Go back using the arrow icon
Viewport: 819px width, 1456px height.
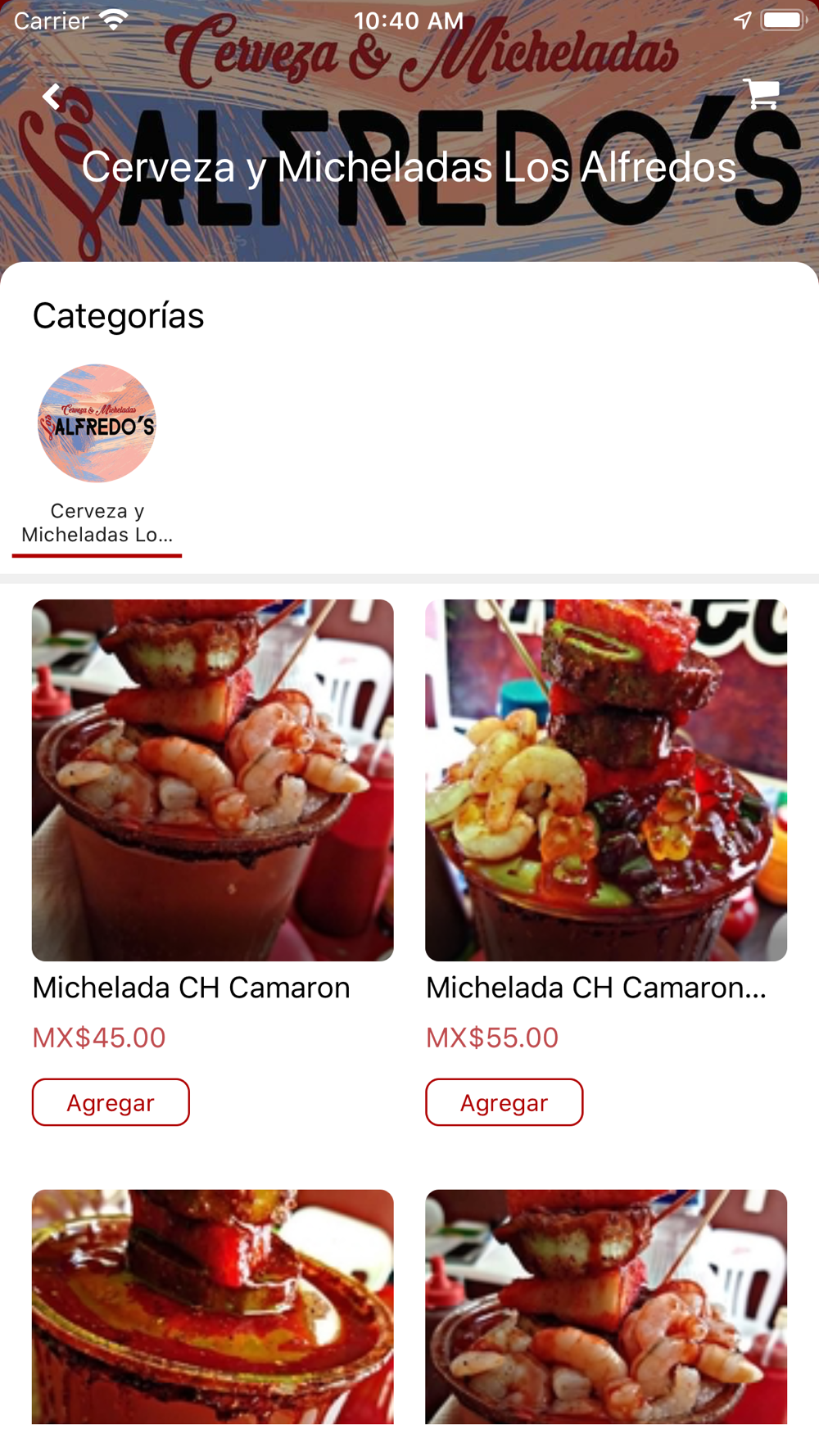click(x=52, y=97)
